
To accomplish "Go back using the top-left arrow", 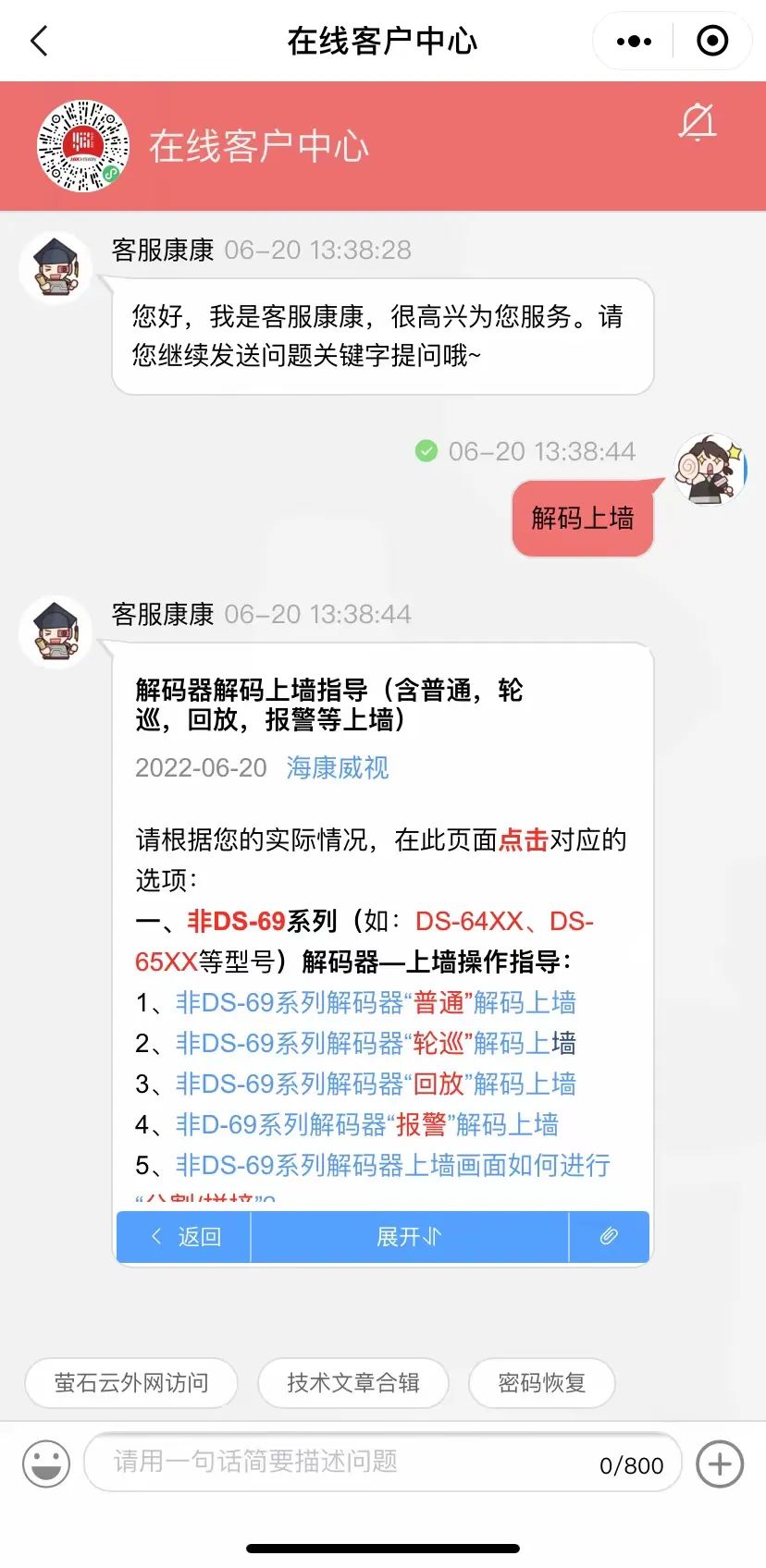I will point(39,42).
